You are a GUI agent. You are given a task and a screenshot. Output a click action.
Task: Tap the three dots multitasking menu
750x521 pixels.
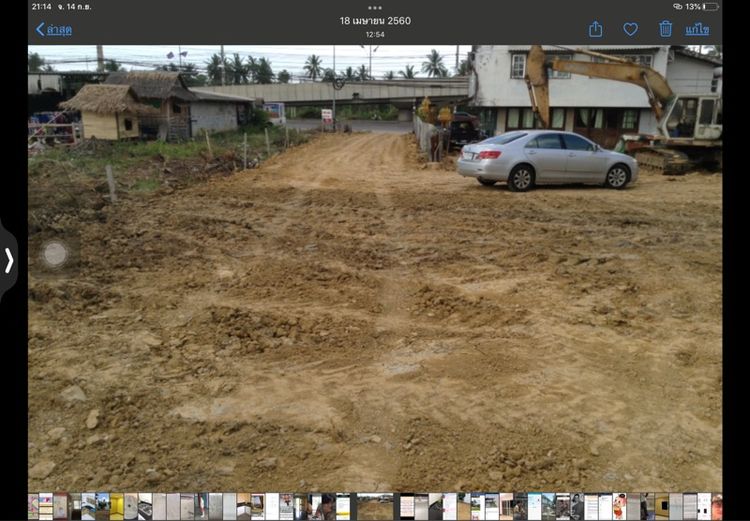tap(375, 7)
